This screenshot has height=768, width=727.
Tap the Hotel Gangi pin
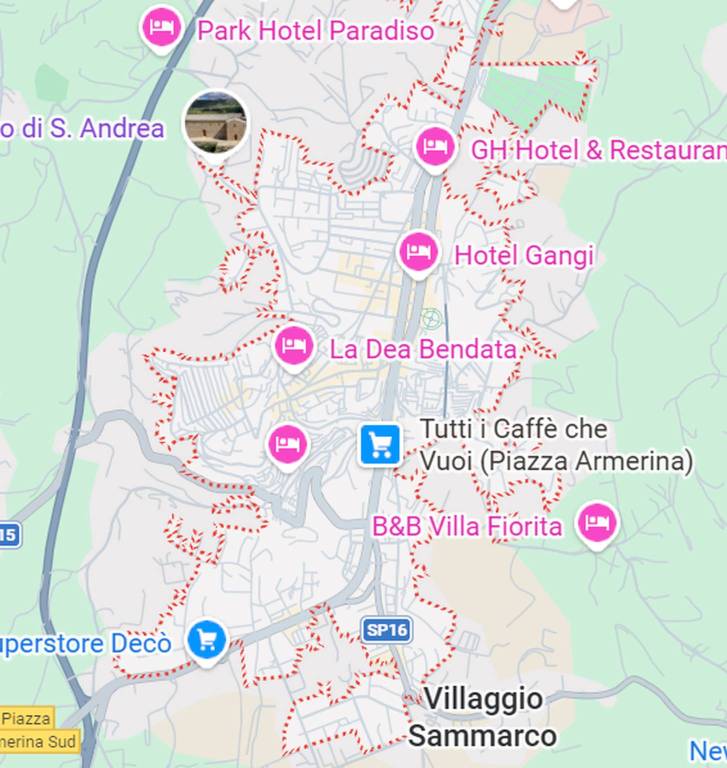[x=418, y=251]
